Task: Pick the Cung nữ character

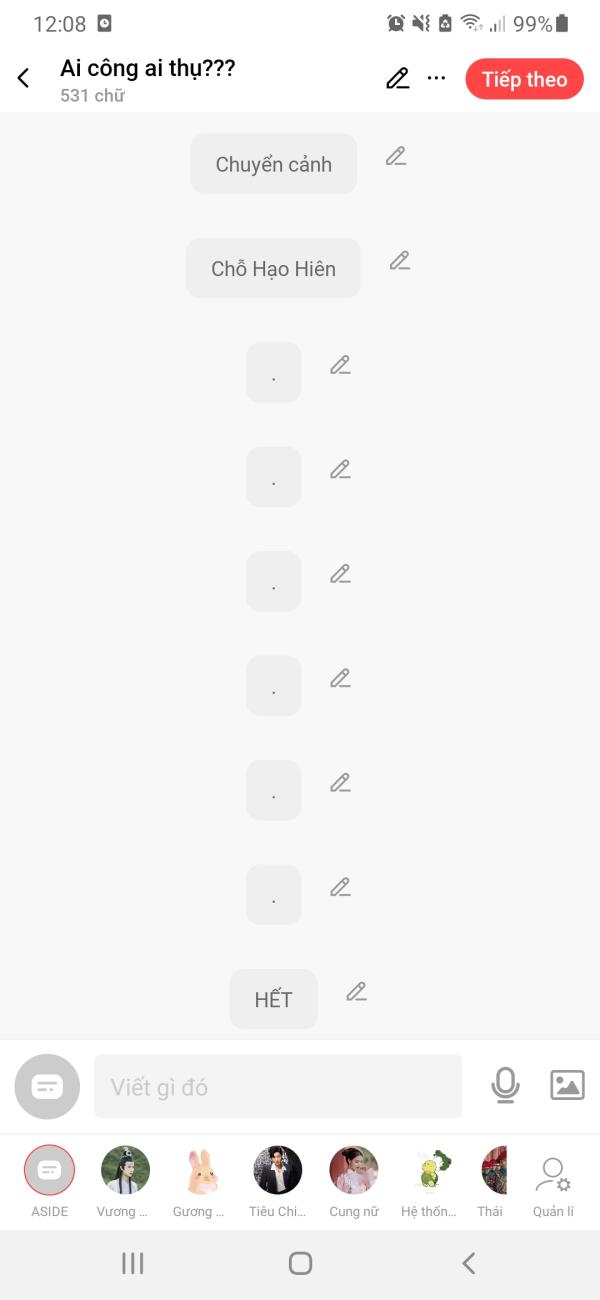Action: coord(354,1171)
